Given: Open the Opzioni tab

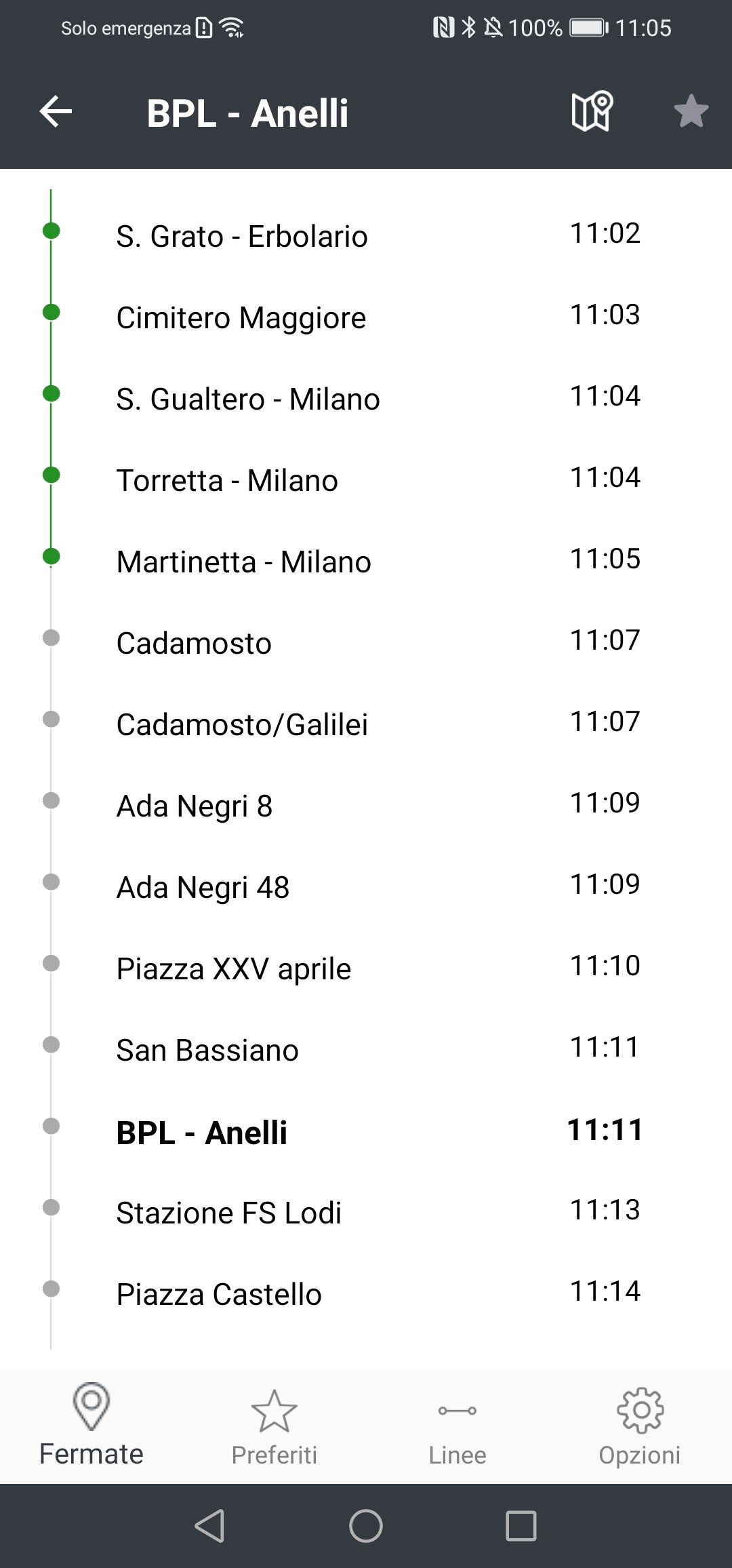Looking at the screenshot, I should [x=640, y=1426].
